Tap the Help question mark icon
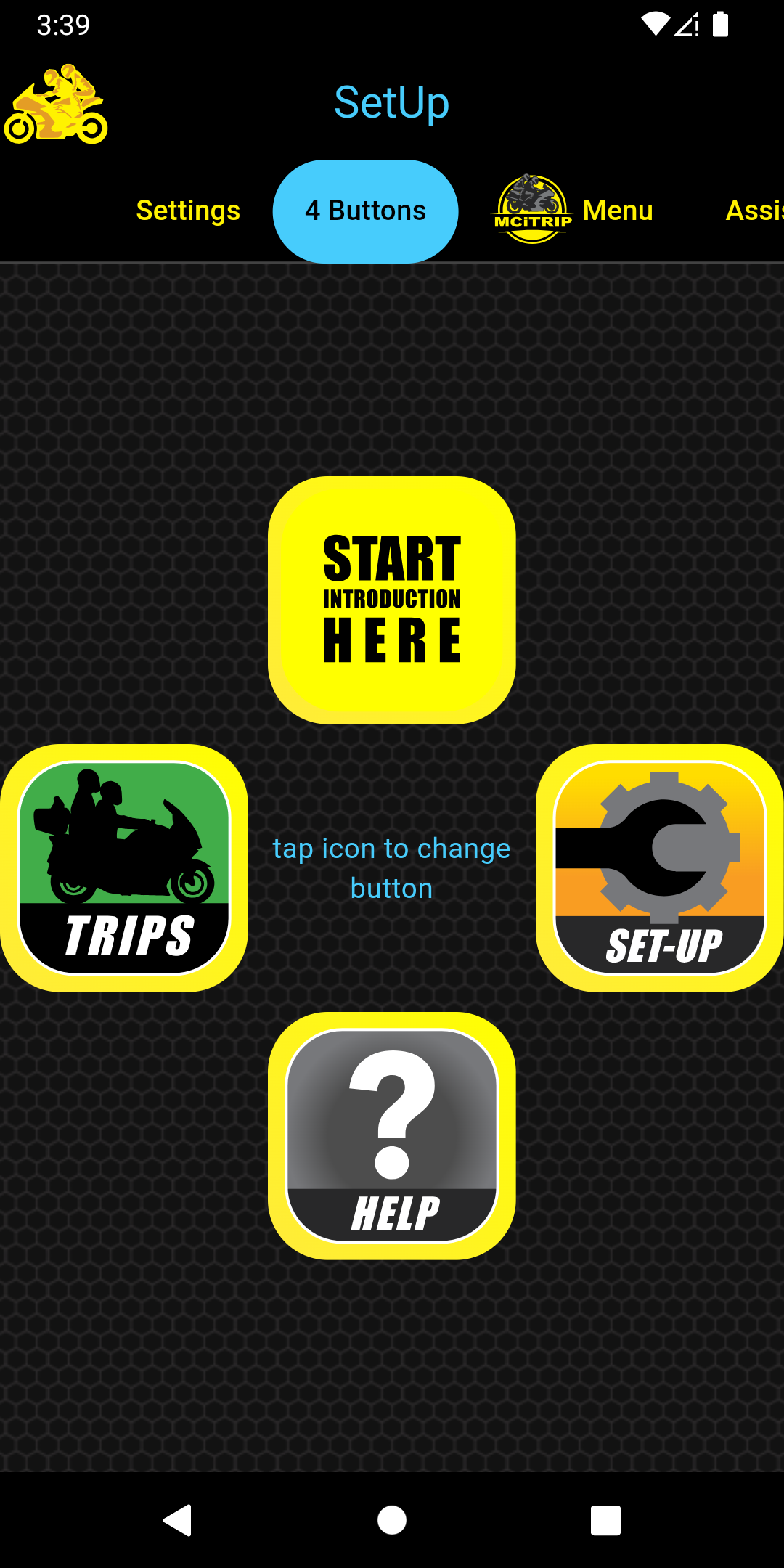 pyautogui.click(x=392, y=1135)
